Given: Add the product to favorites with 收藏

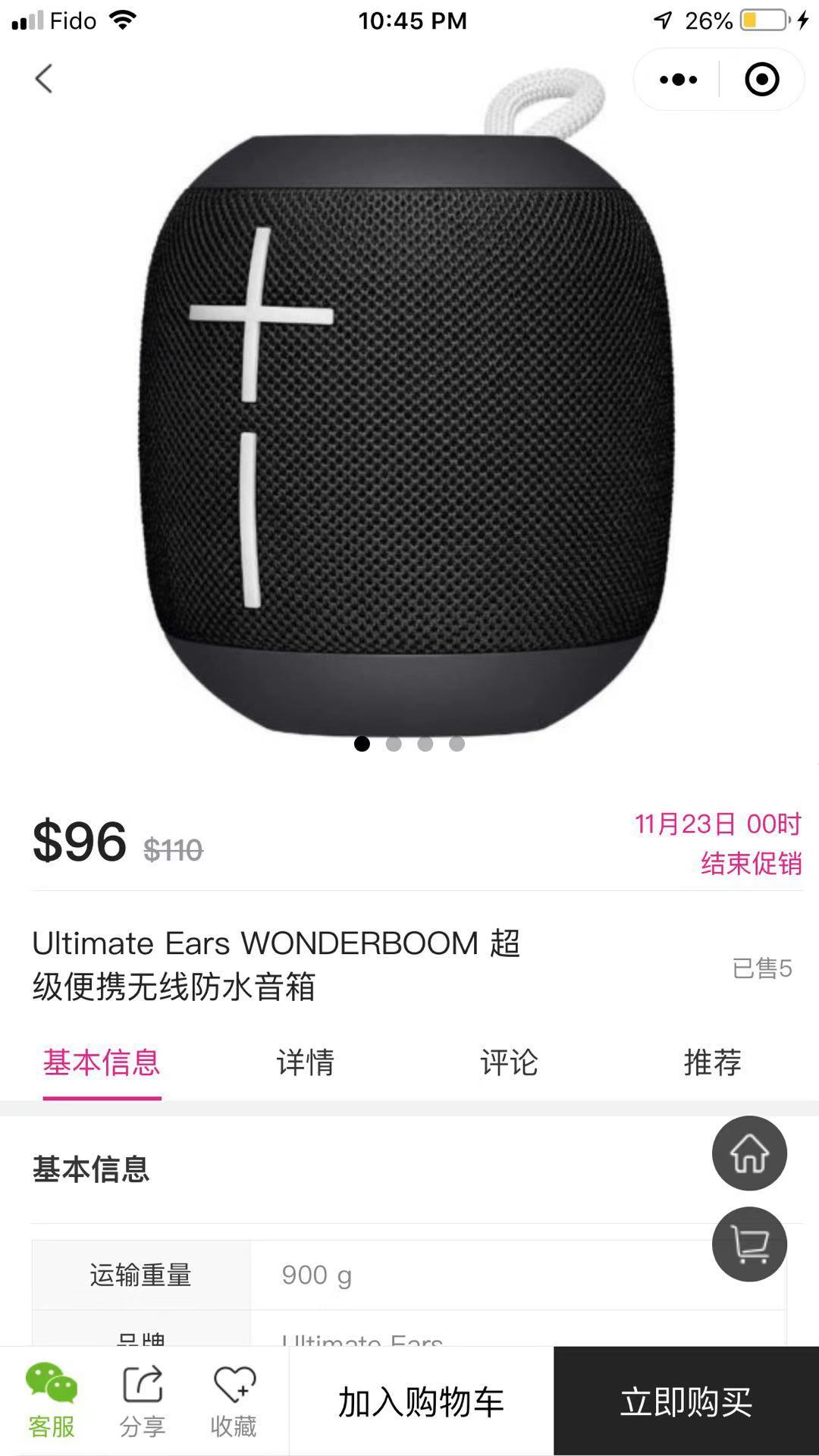Looking at the screenshot, I should tap(234, 1401).
